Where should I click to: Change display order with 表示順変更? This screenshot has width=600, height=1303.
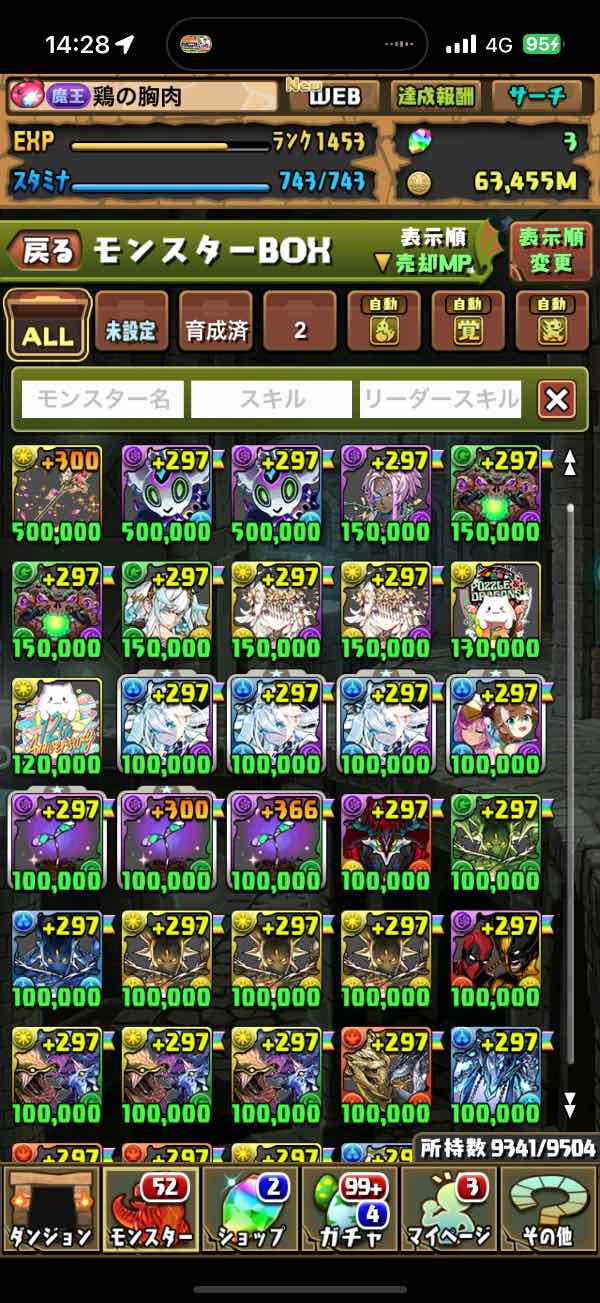pyautogui.click(x=551, y=250)
